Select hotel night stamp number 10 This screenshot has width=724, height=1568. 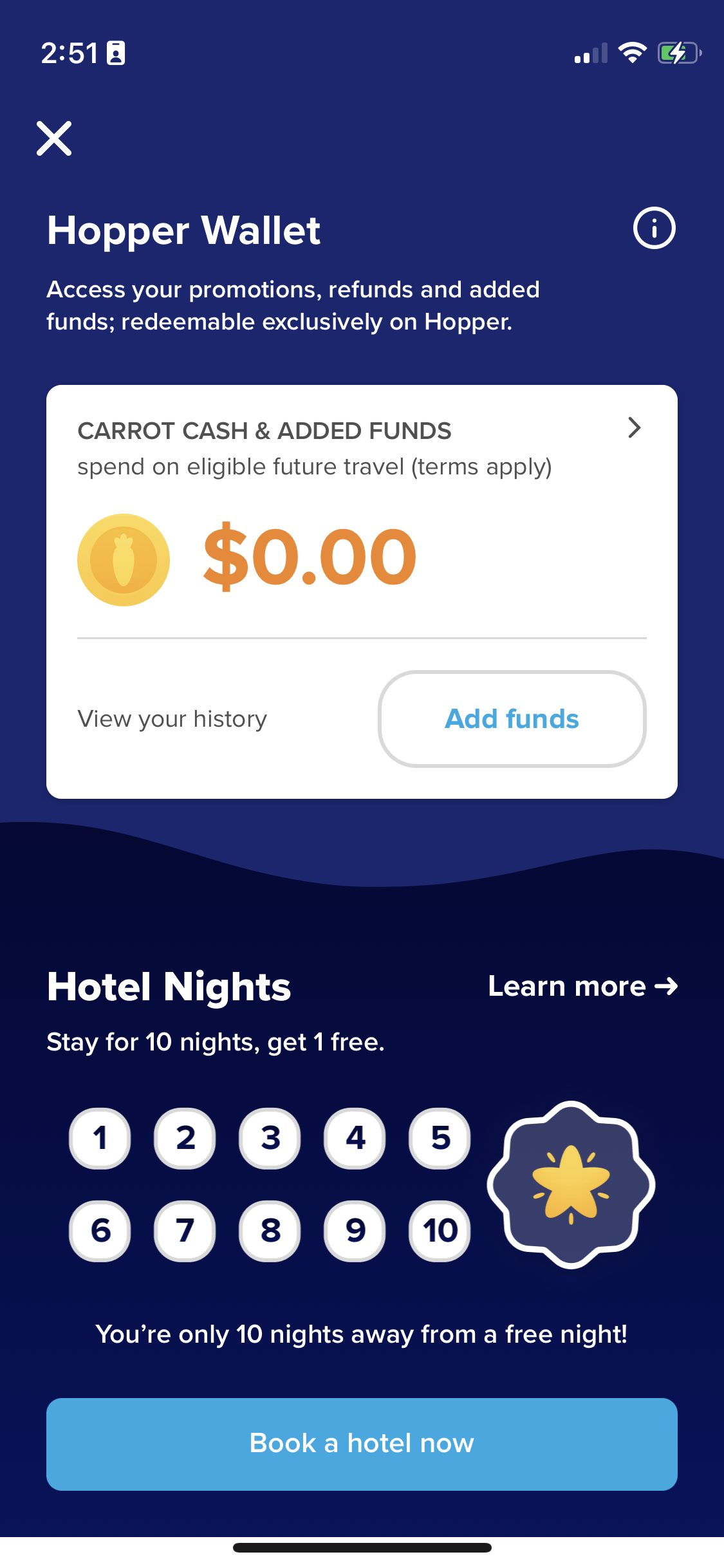[439, 1231]
